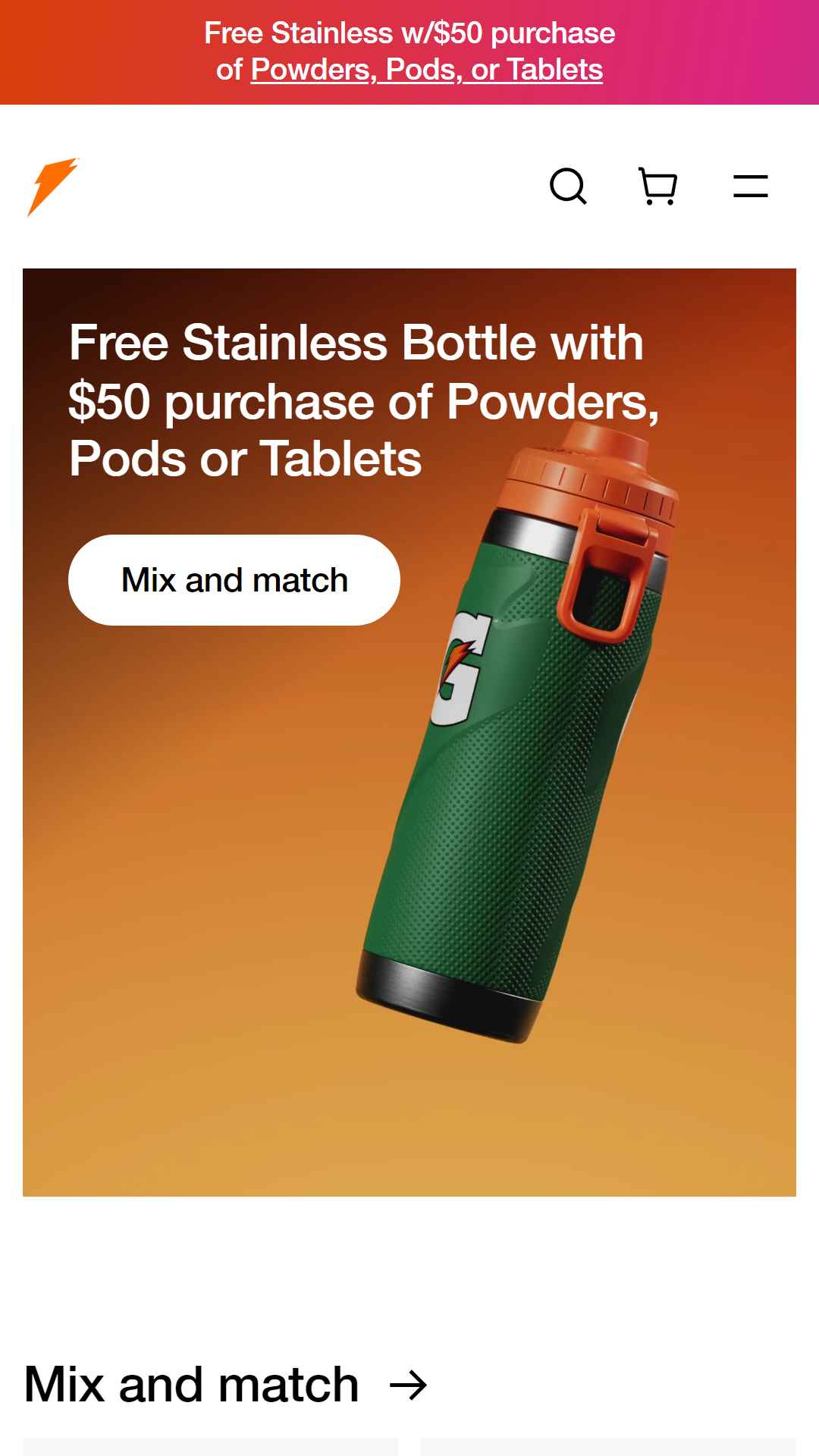Open the shopping cart
The height and width of the screenshot is (1456, 819).
pyautogui.click(x=658, y=187)
